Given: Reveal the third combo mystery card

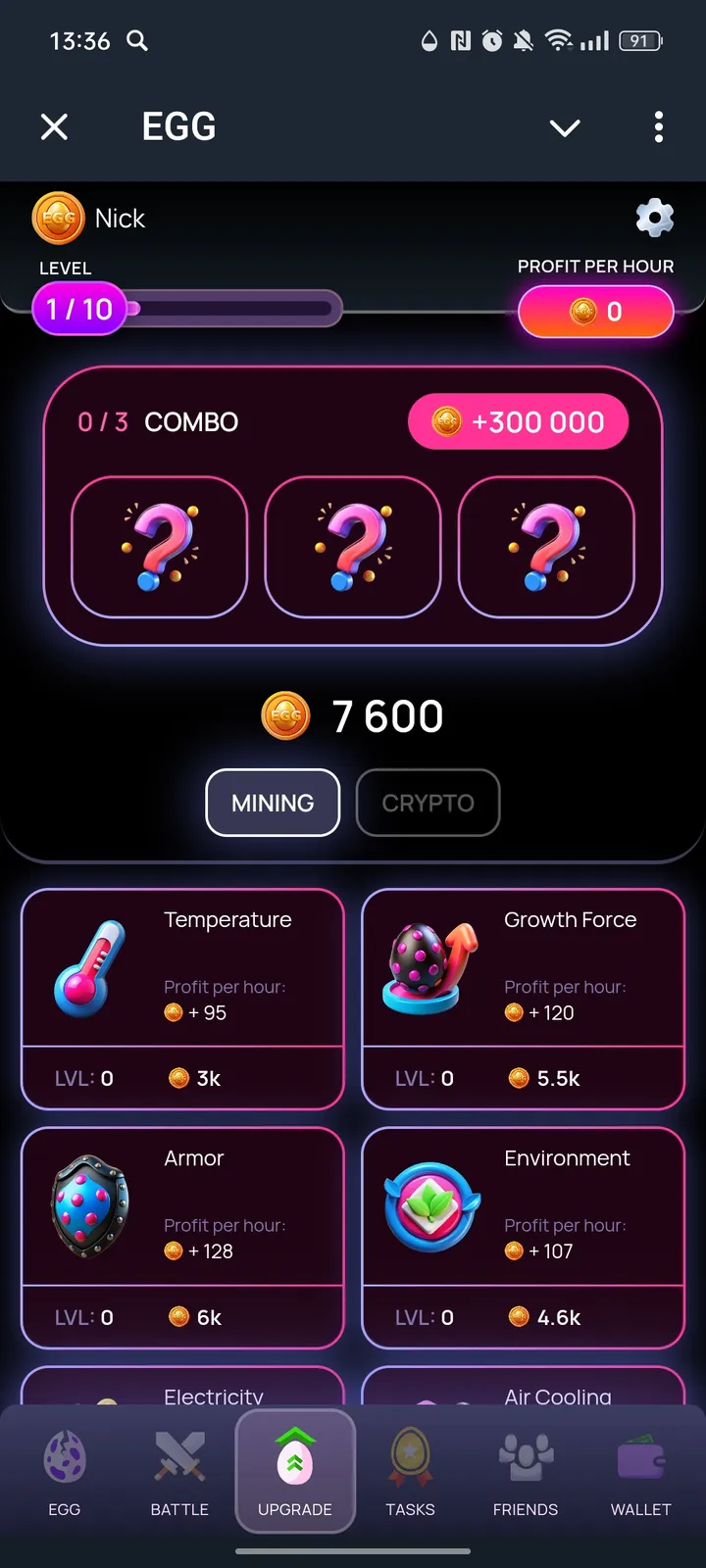Looking at the screenshot, I should point(547,547).
